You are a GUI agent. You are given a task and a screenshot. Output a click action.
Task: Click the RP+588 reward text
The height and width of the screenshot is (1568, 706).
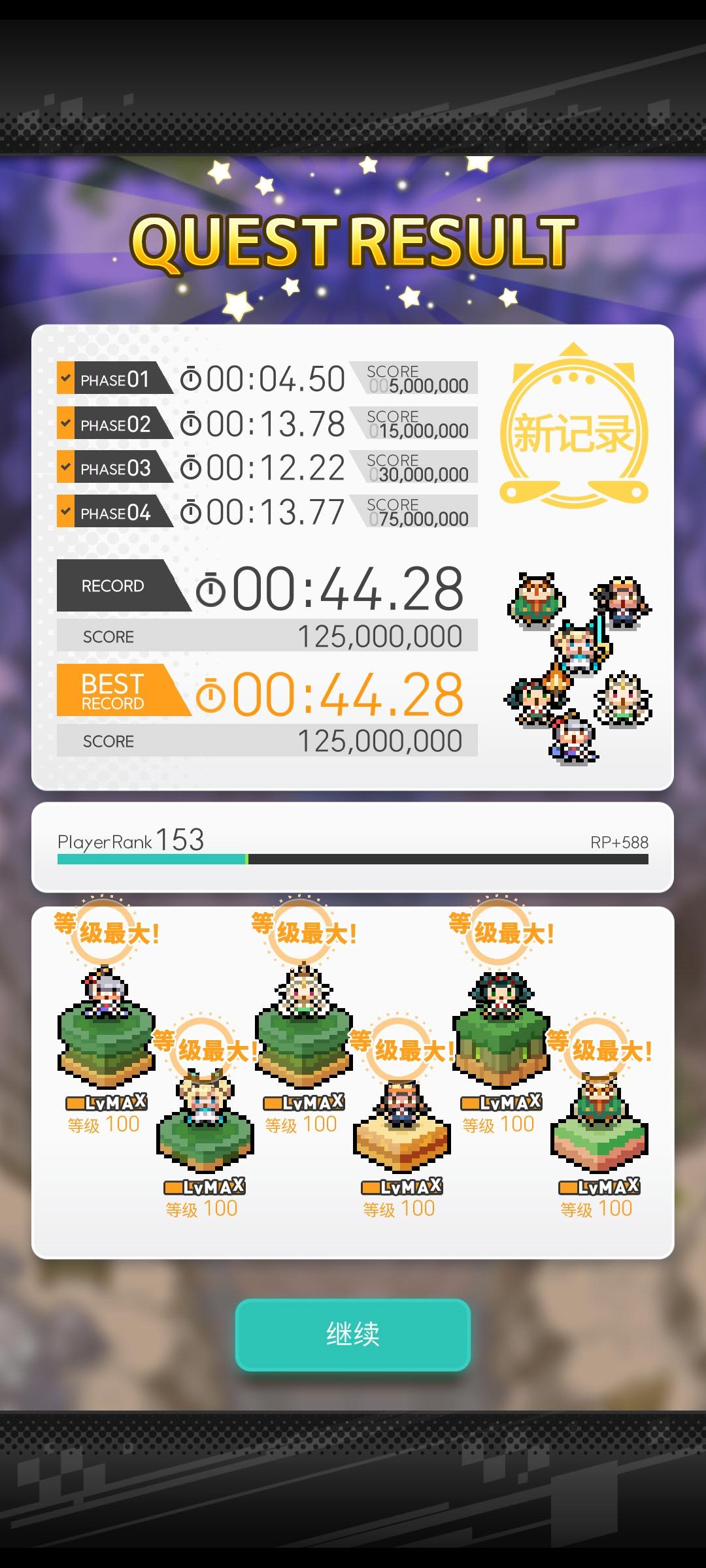pos(620,843)
